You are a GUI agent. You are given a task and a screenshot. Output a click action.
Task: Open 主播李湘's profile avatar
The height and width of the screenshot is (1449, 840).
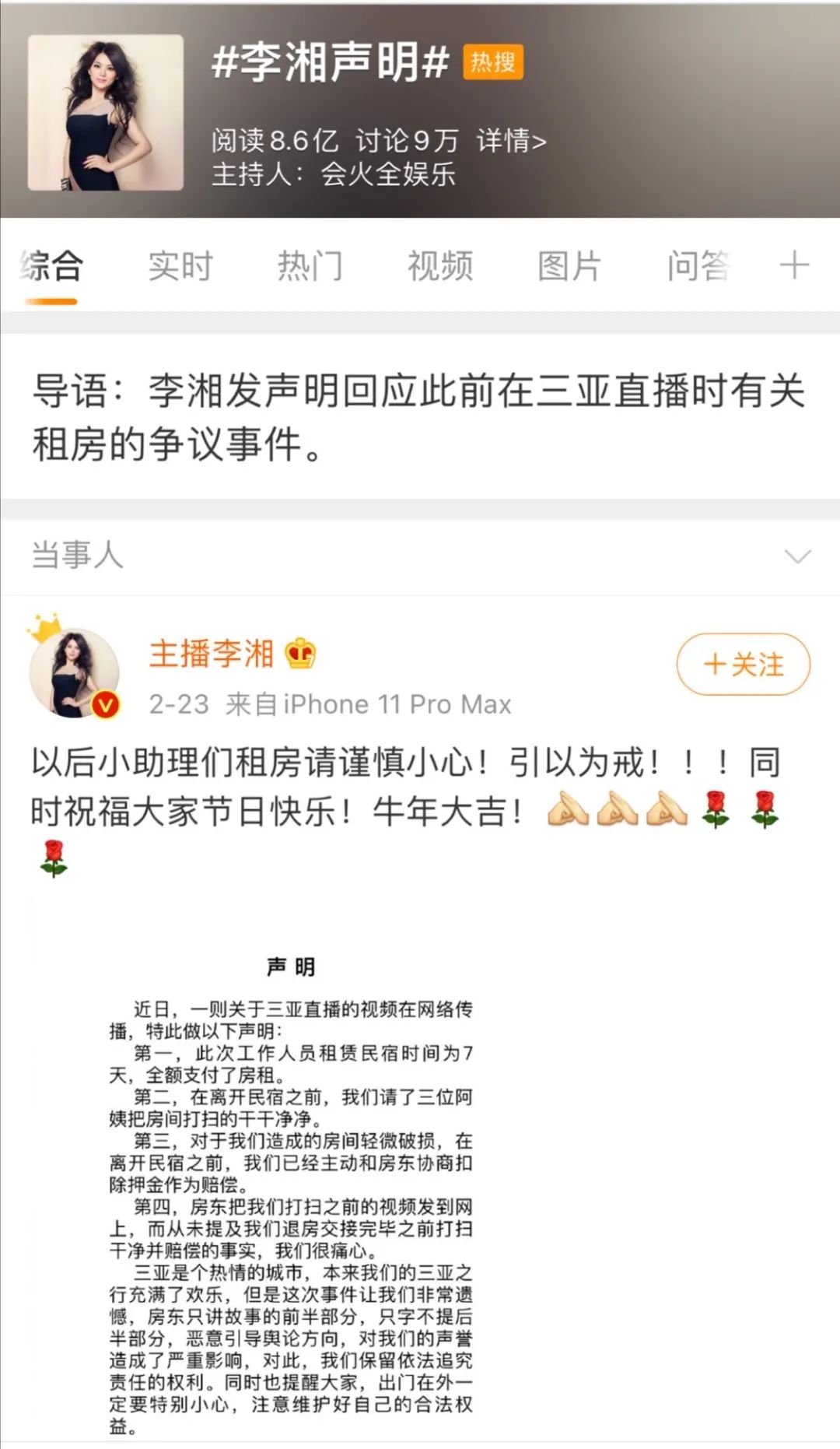click(75, 672)
